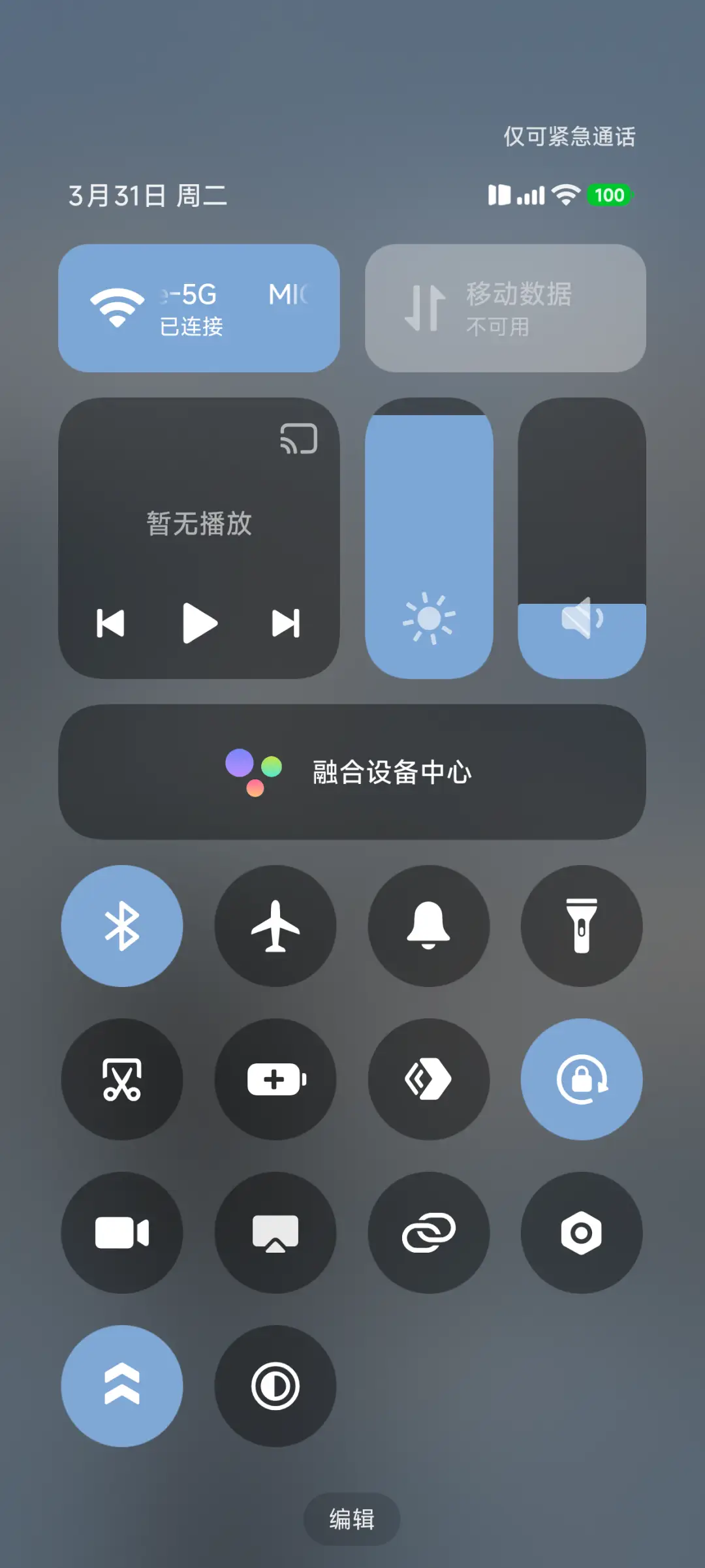Image resolution: width=705 pixels, height=1568 pixels.
Task: Enable battery saver mode
Action: point(275,1079)
